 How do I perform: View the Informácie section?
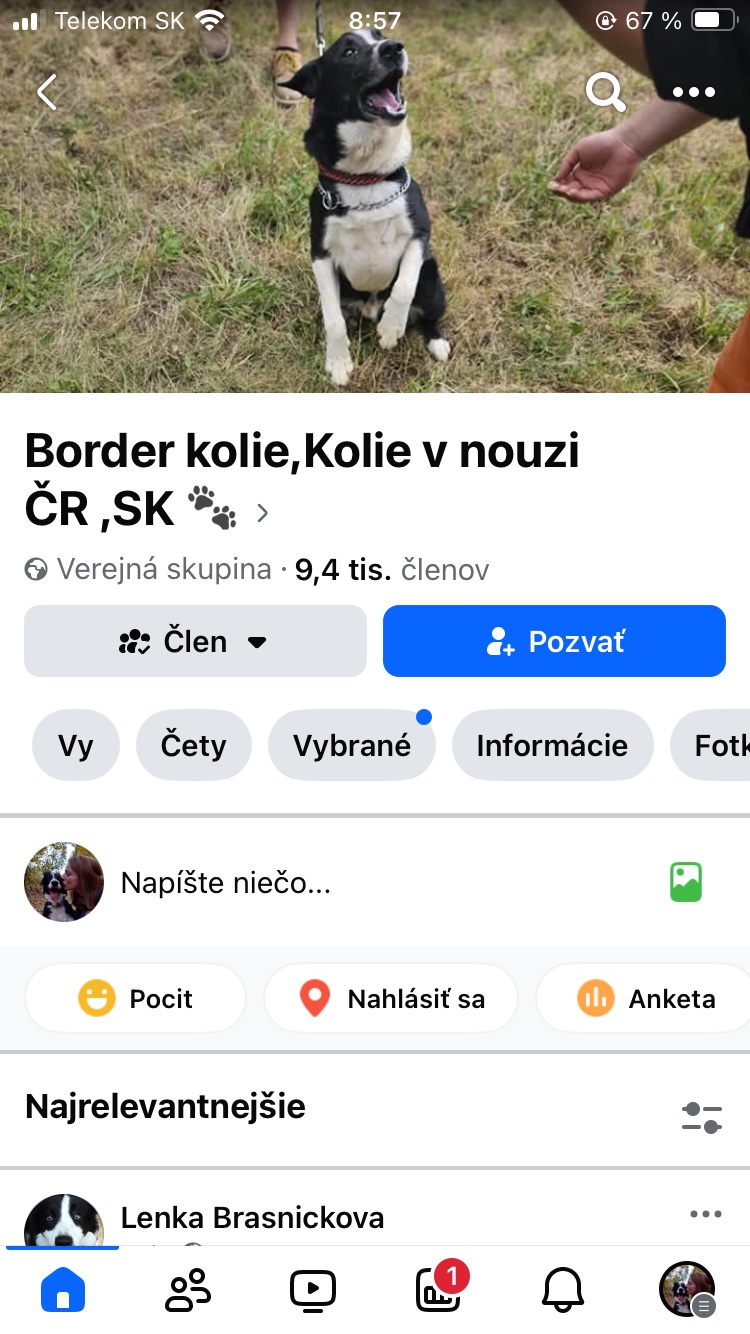tap(552, 745)
